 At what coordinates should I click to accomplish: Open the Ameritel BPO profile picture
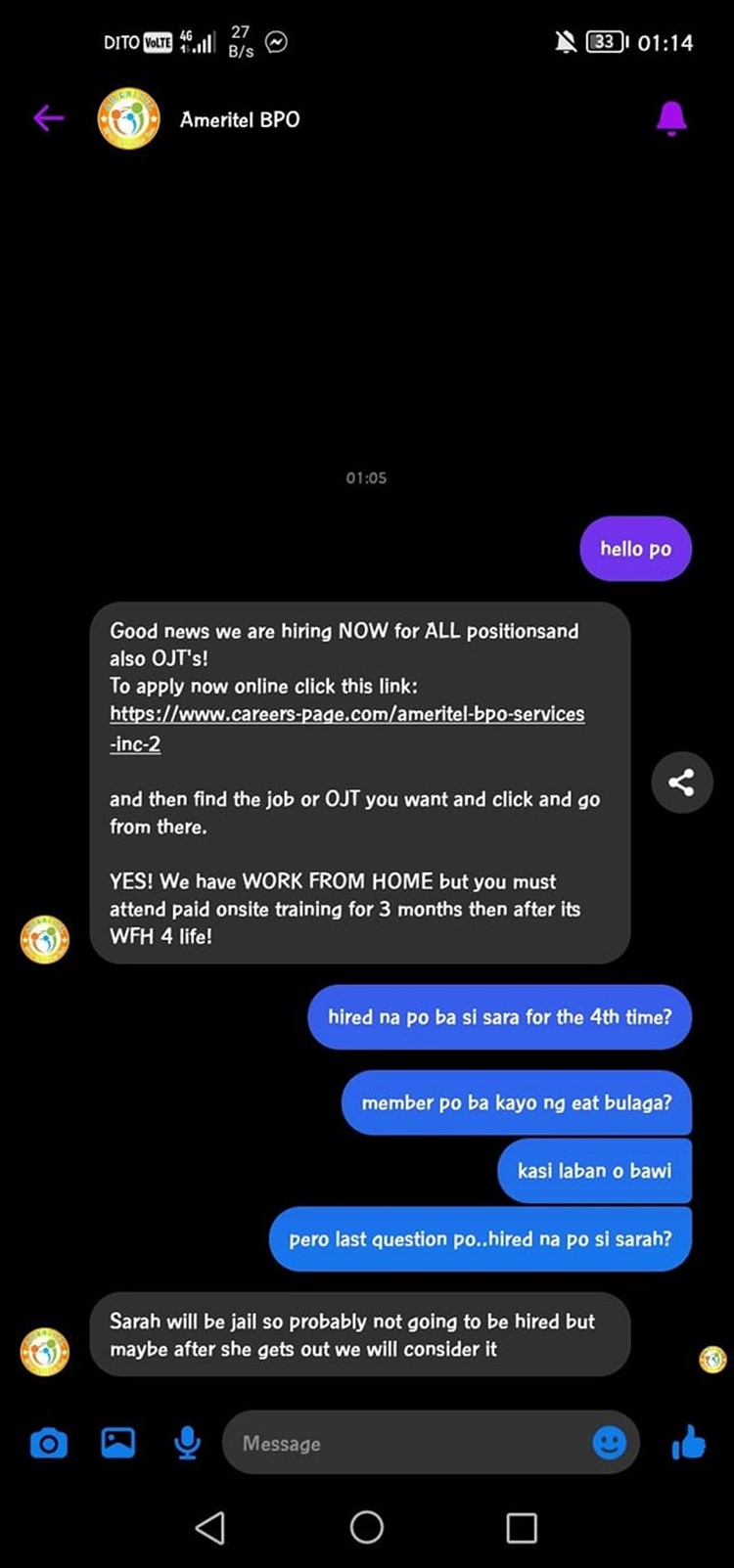pyautogui.click(x=128, y=118)
